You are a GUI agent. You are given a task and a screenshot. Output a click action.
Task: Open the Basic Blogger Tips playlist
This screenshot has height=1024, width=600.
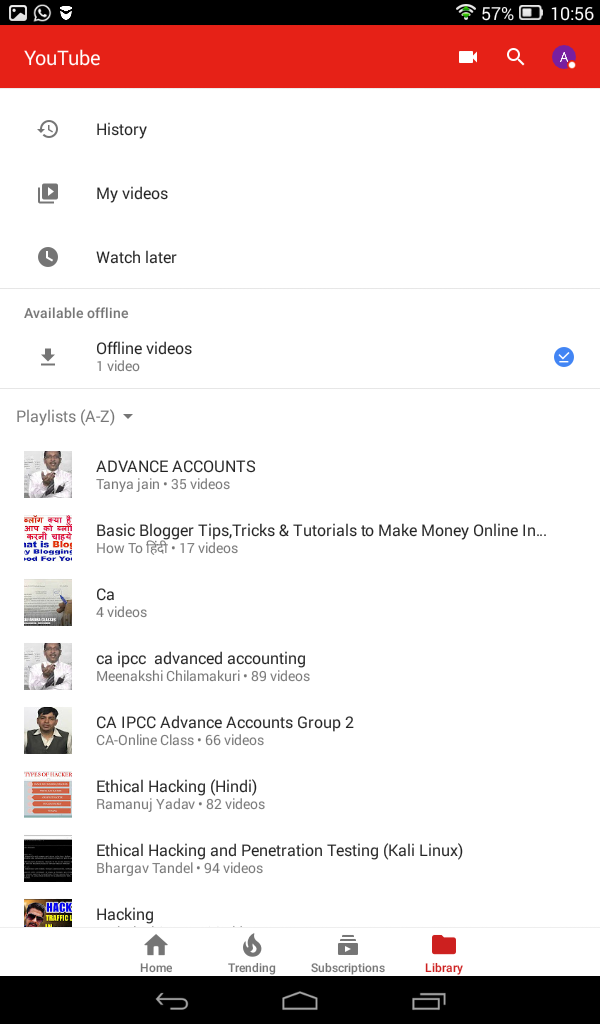coord(320,538)
